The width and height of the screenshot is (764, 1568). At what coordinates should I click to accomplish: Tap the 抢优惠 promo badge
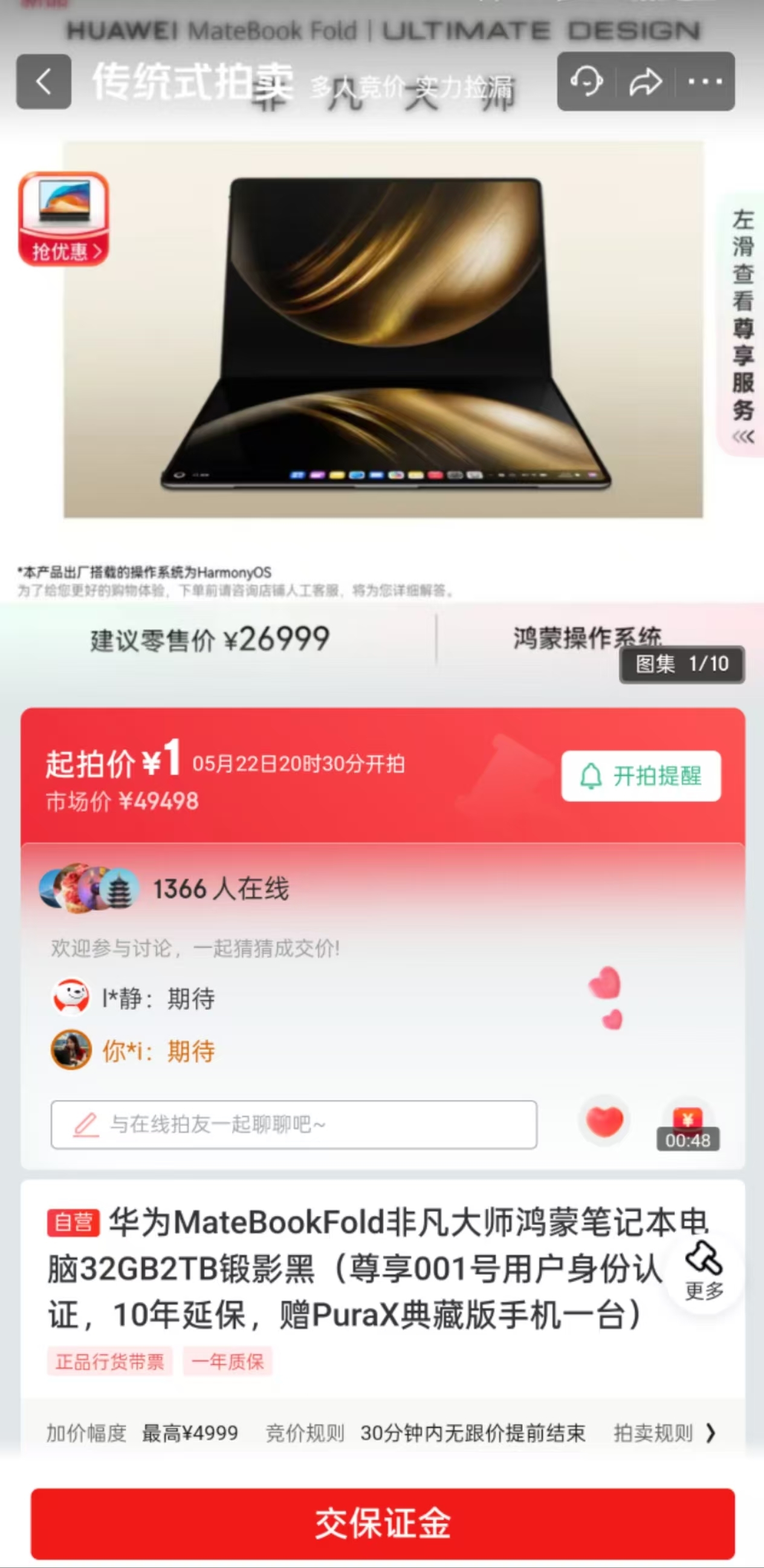(x=64, y=219)
